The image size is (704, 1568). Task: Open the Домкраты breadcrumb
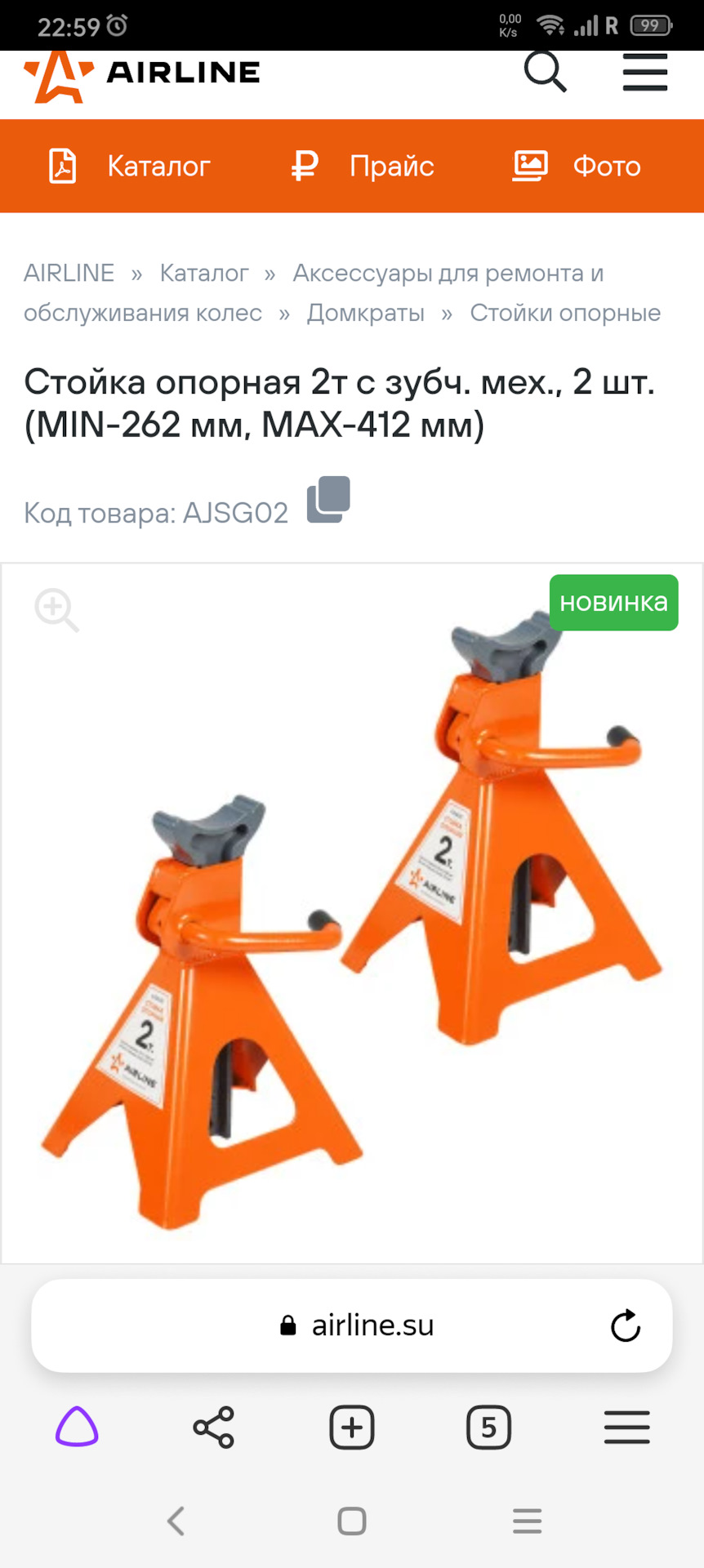[366, 313]
